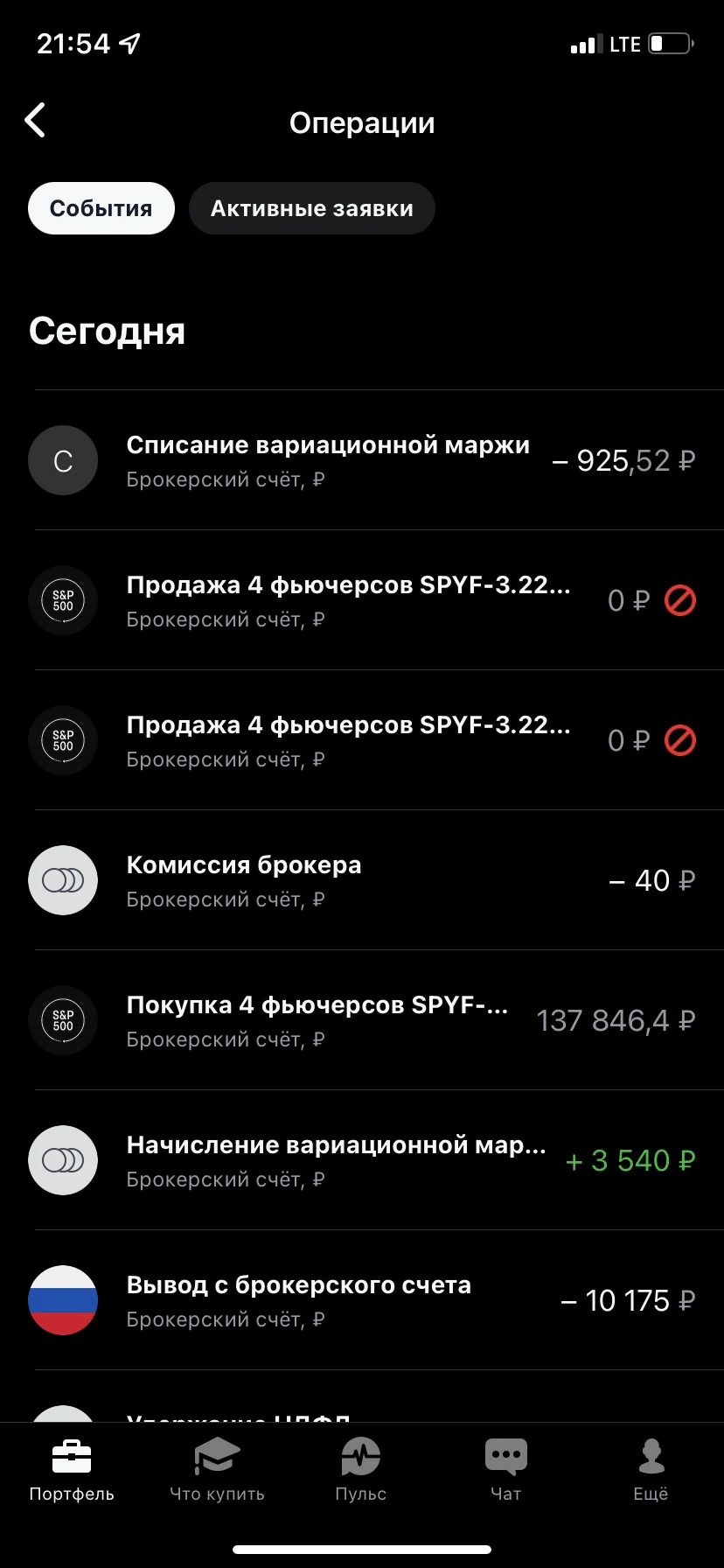The image size is (724, 1568).
Task: Open the Портфель tab
Action: 72,1470
